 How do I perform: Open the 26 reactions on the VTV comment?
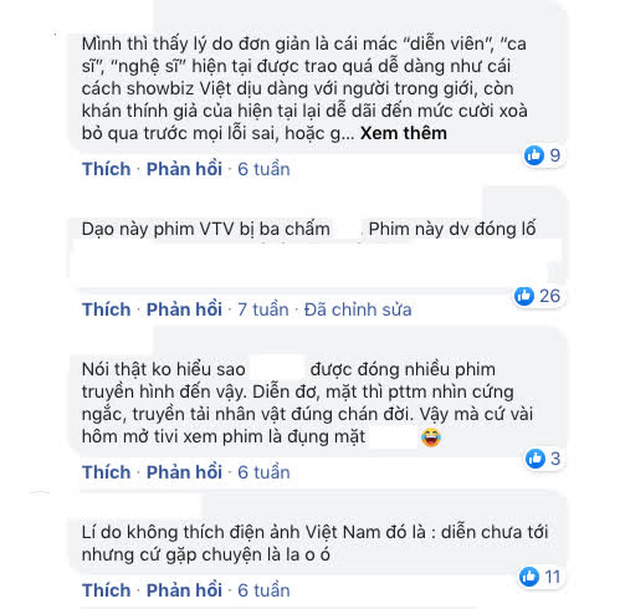537,295
